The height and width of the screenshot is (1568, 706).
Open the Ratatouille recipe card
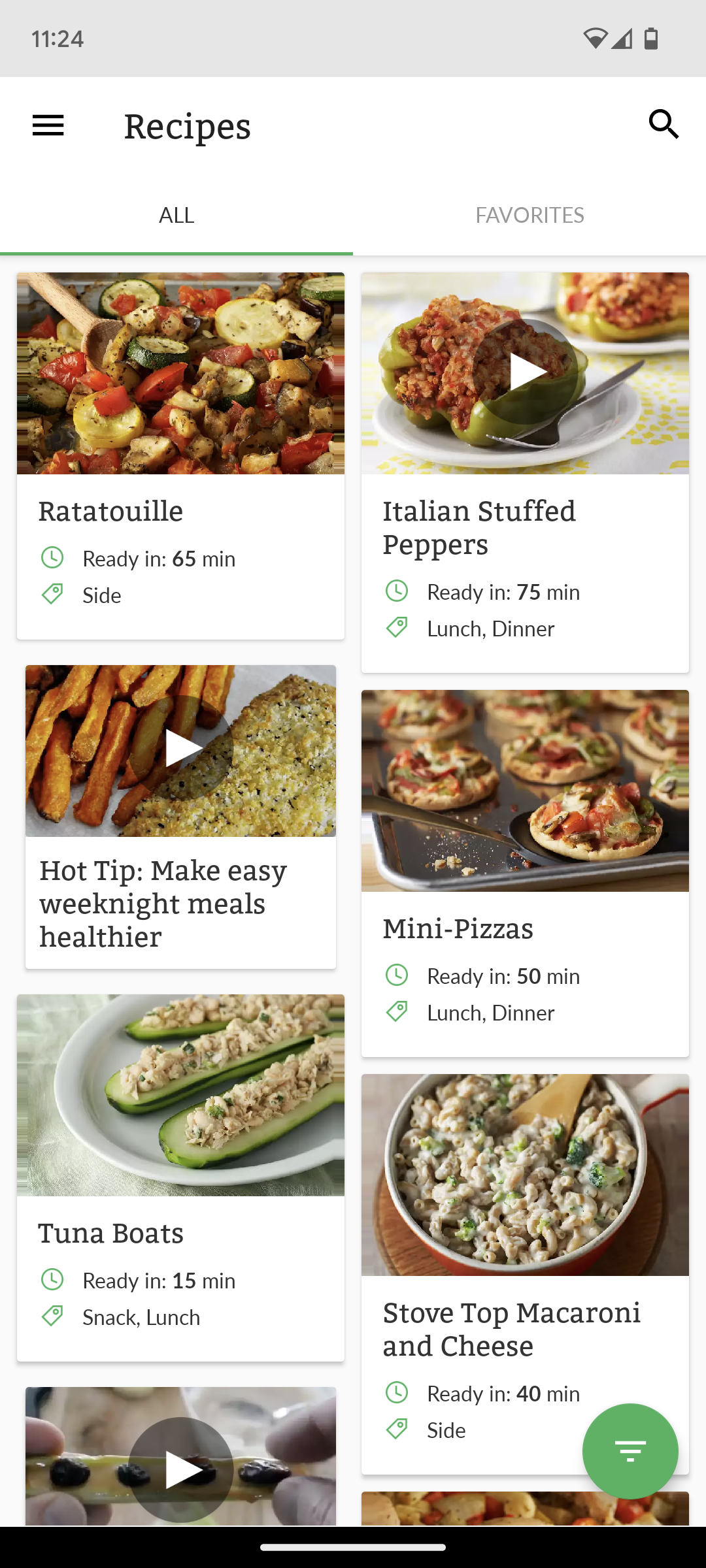180,455
